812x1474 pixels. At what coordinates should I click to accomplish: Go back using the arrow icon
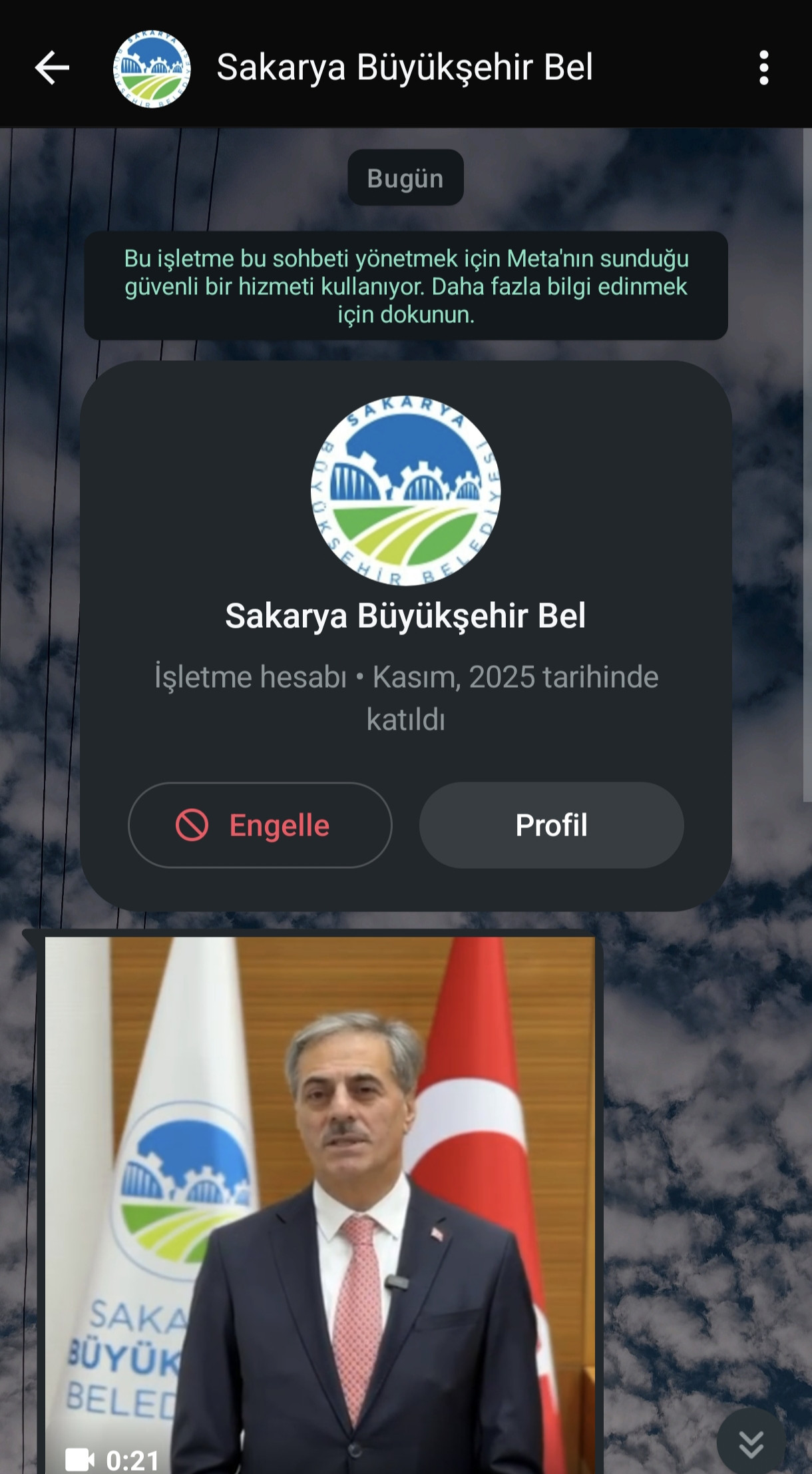tap(52, 67)
